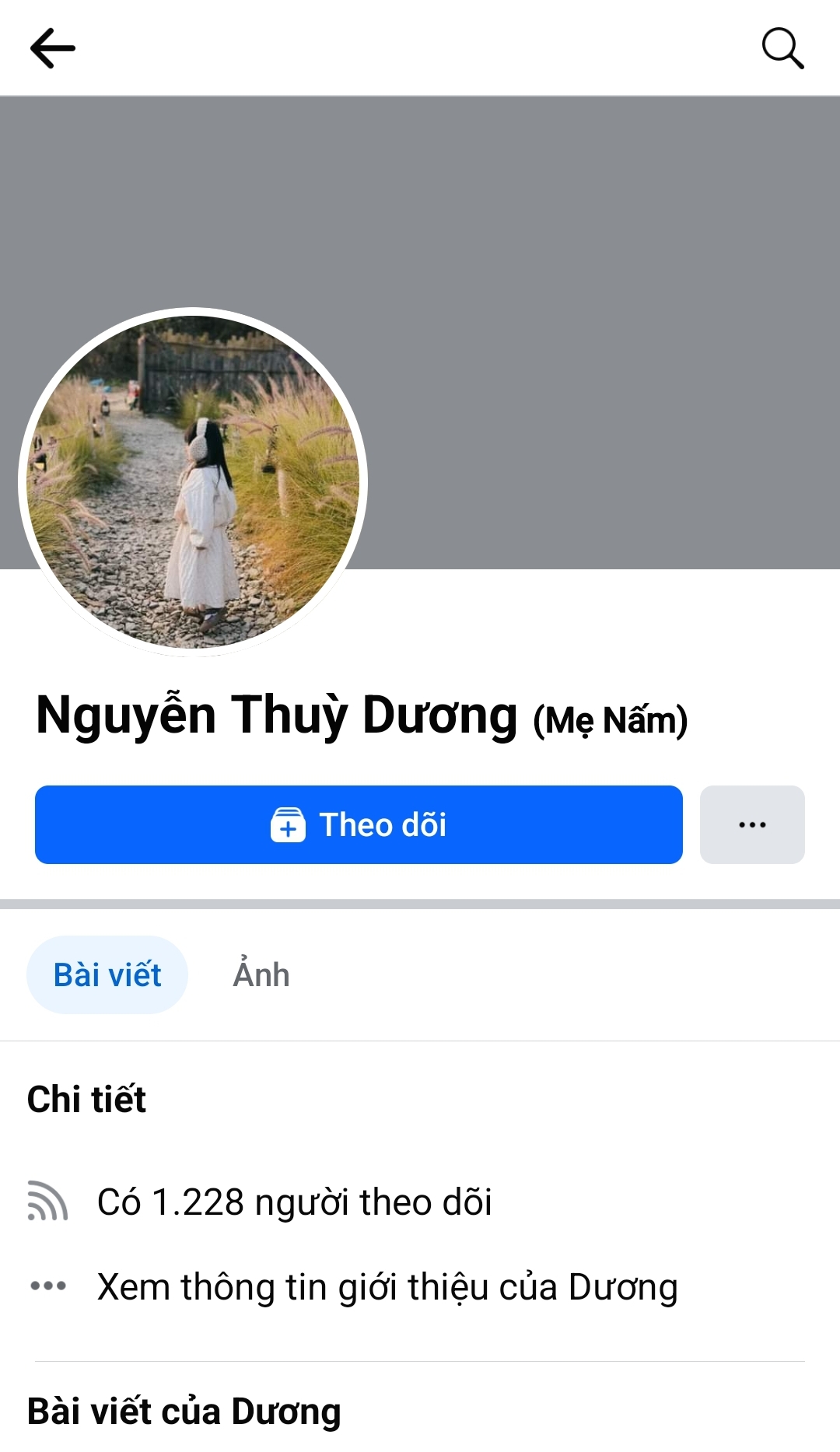Click the nickname Mẹ Nấm beside the name
The height and width of the screenshot is (1452, 840).
point(609,722)
